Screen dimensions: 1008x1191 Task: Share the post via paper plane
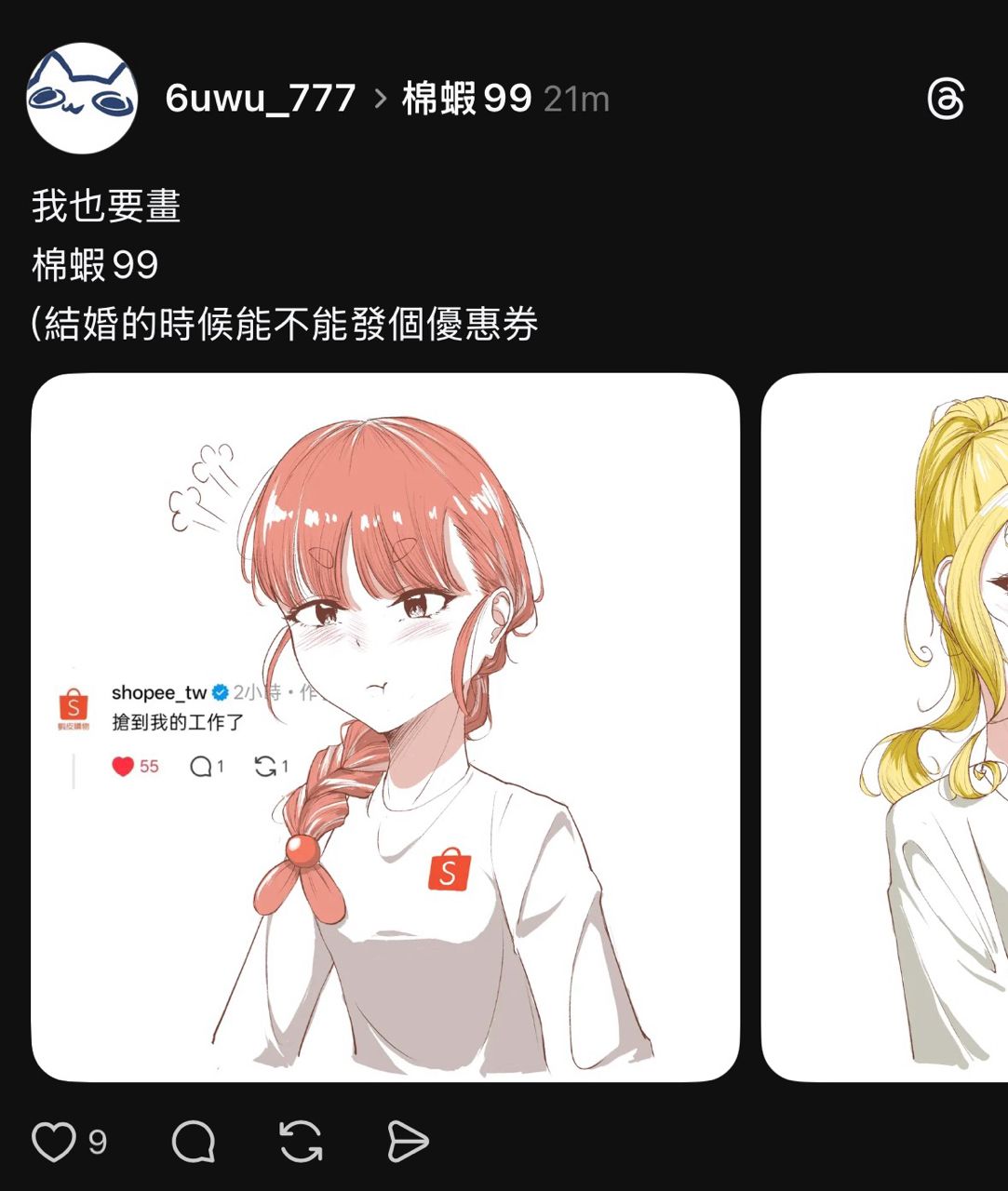408,1142
